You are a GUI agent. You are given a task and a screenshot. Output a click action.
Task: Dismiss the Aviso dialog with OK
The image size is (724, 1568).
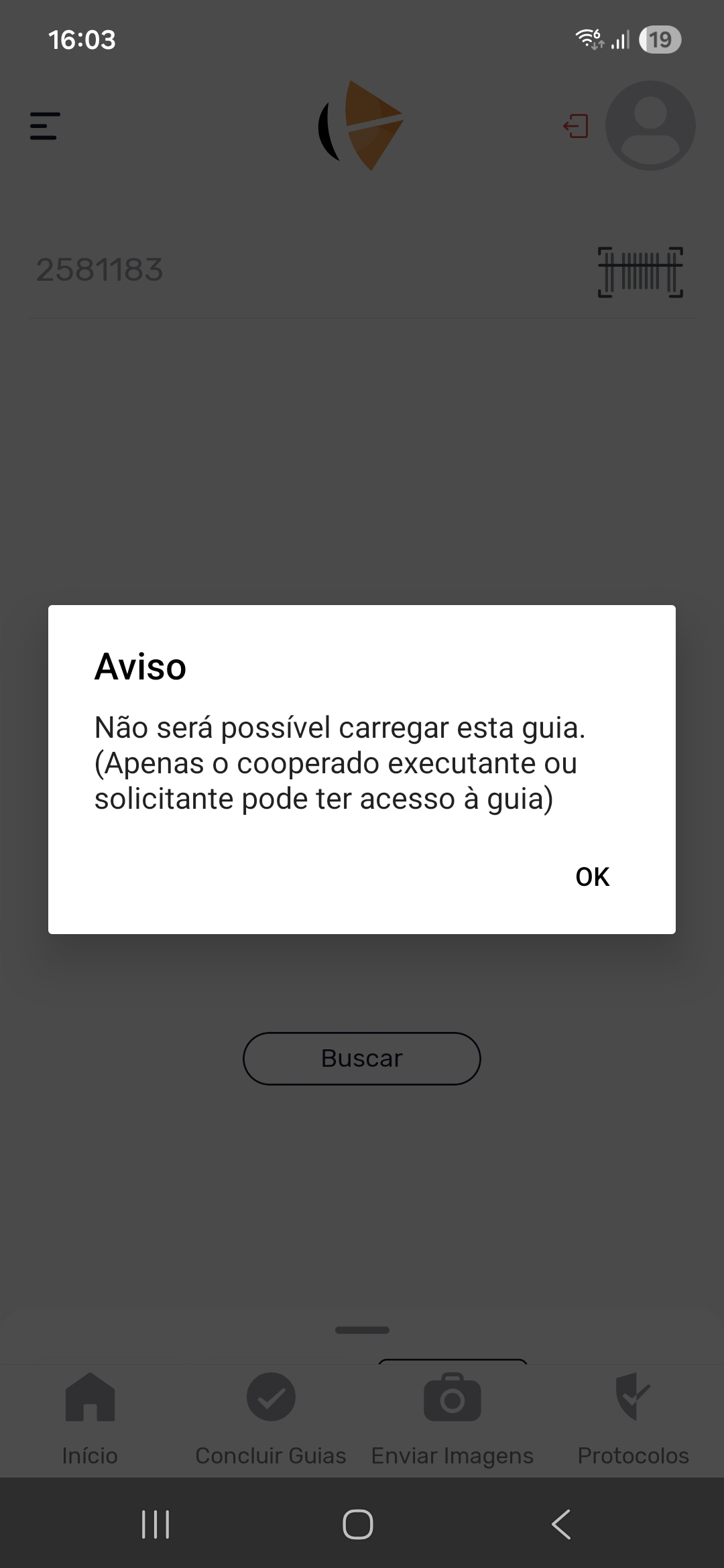click(592, 876)
